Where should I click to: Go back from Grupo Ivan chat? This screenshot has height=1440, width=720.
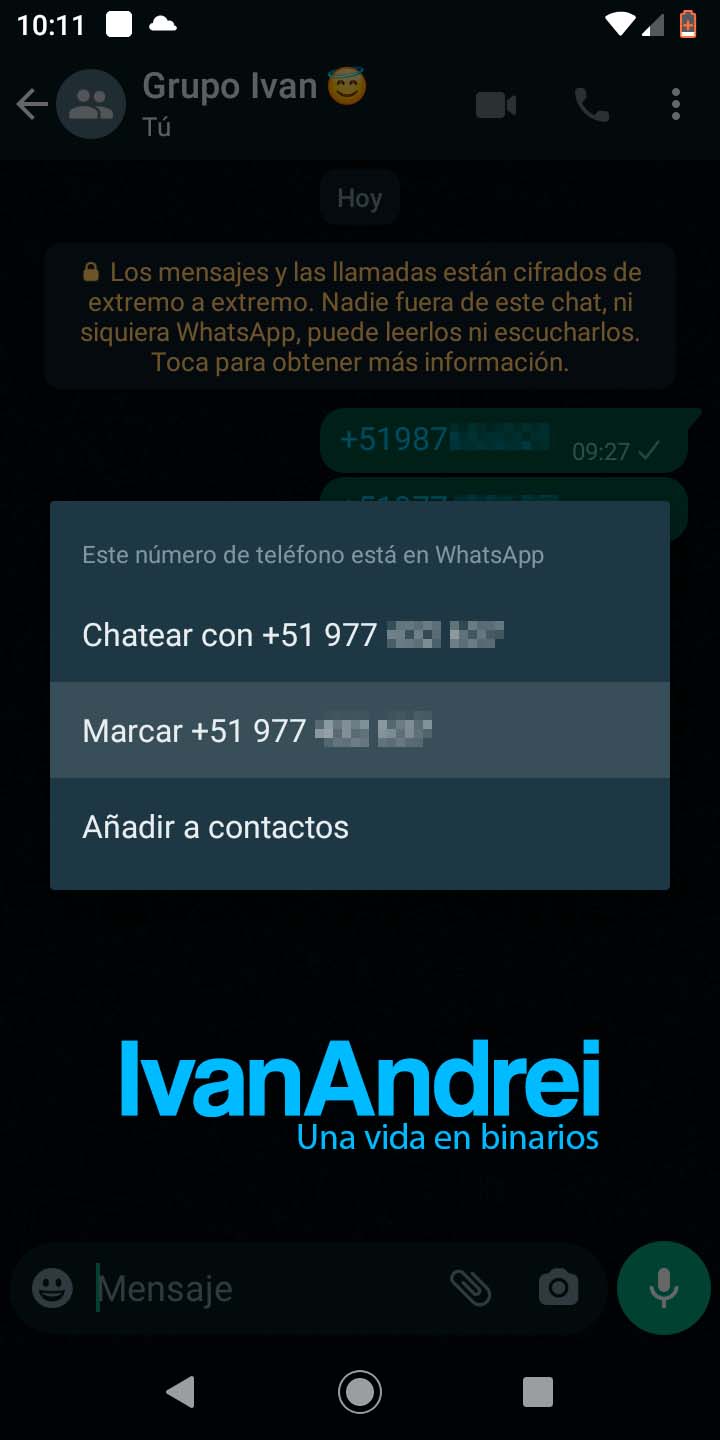[32, 104]
